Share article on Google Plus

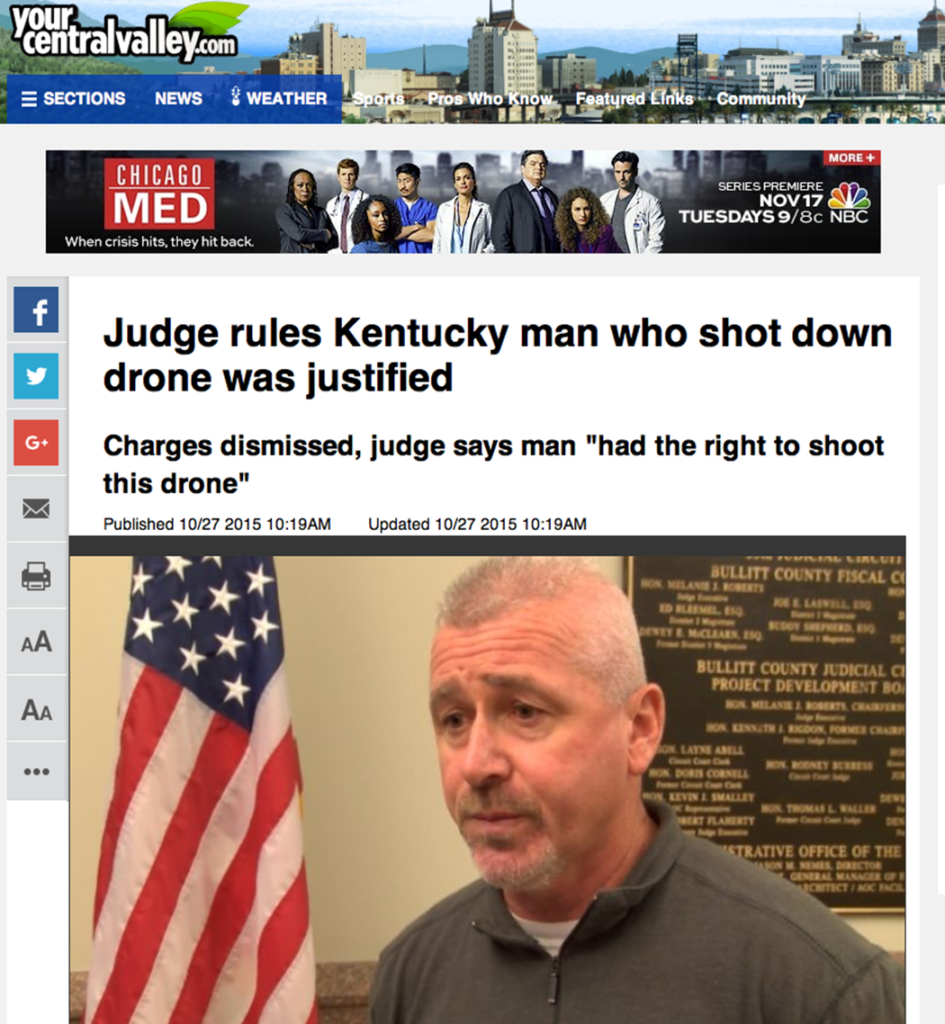[36, 442]
